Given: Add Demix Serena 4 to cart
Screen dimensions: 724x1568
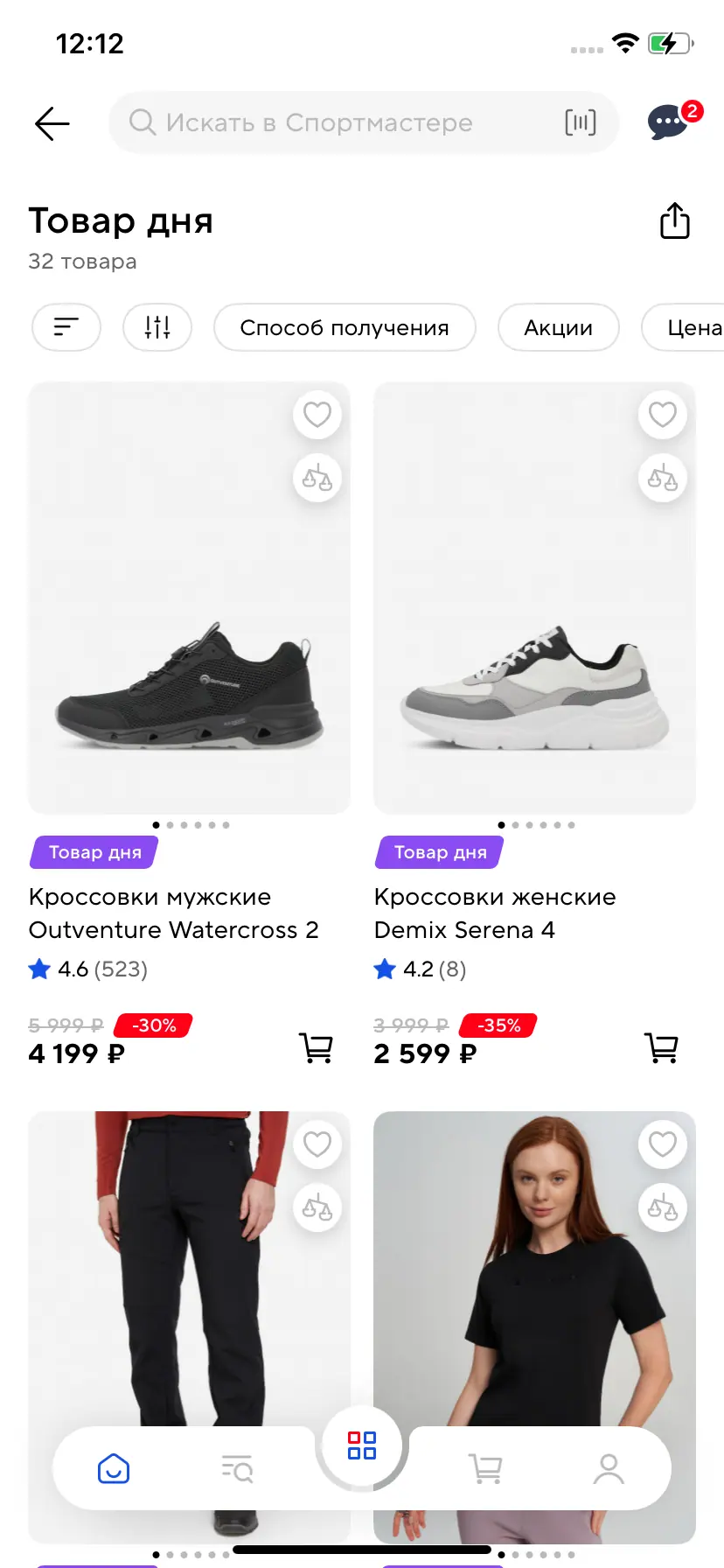Looking at the screenshot, I should pyautogui.click(x=661, y=1047).
